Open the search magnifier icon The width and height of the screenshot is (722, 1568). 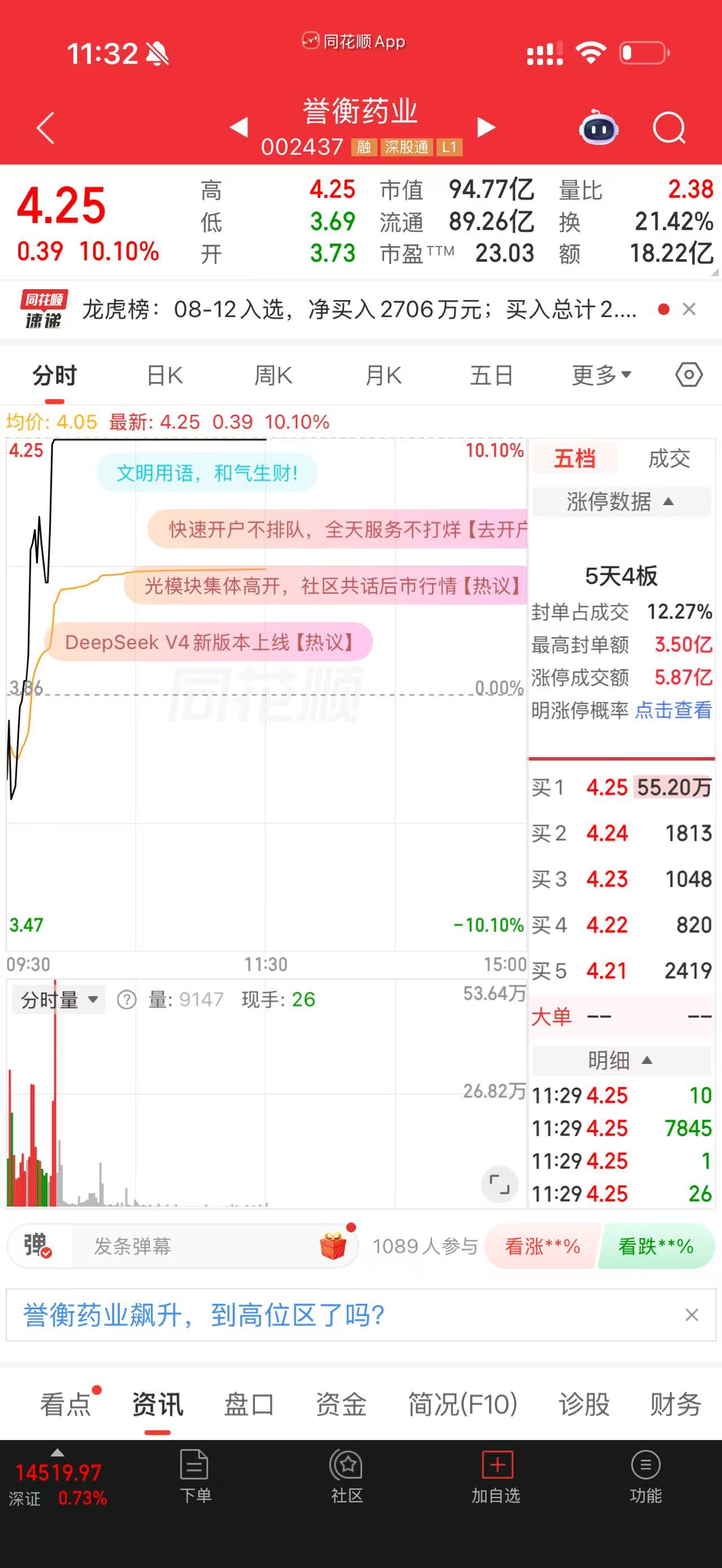(669, 128)
